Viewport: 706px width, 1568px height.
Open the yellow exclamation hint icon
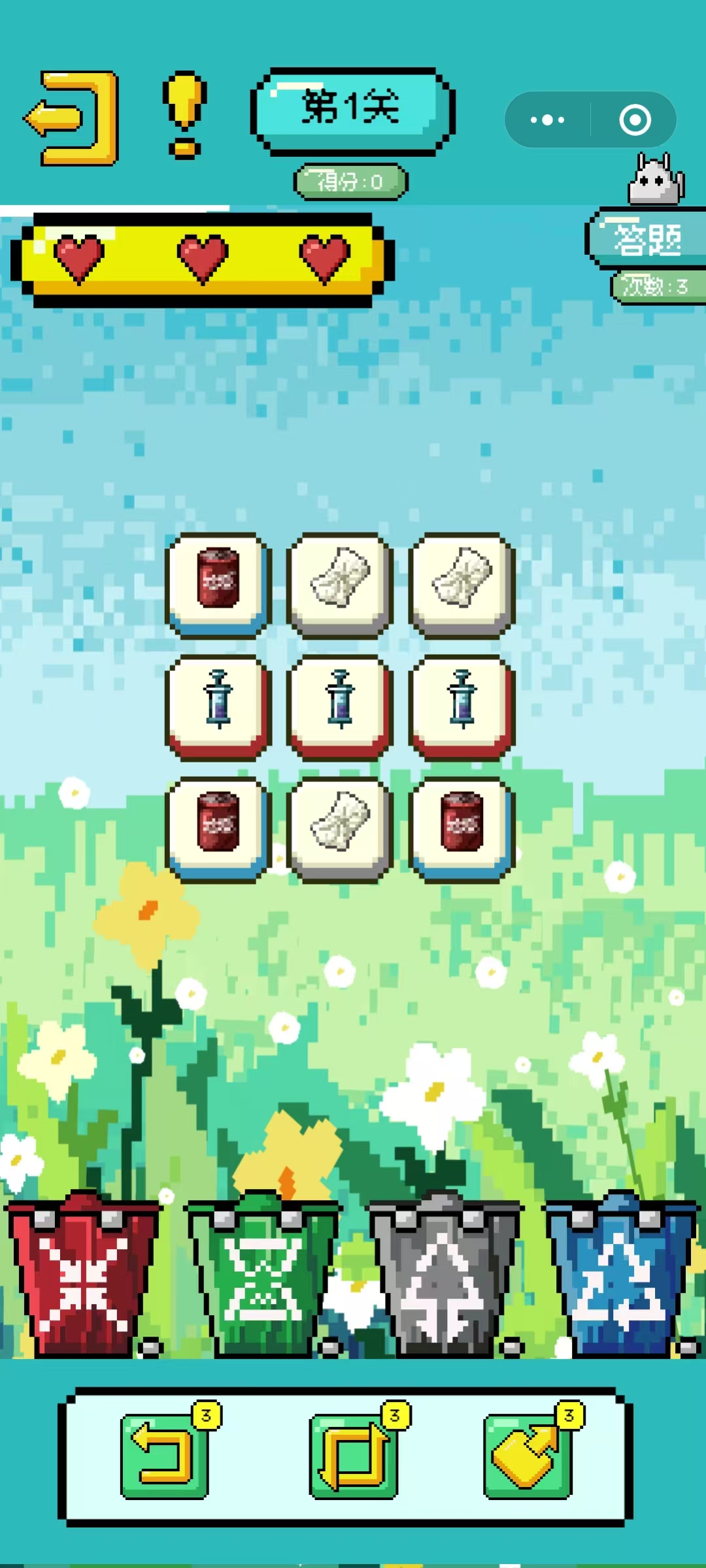[x=184, y=114]
